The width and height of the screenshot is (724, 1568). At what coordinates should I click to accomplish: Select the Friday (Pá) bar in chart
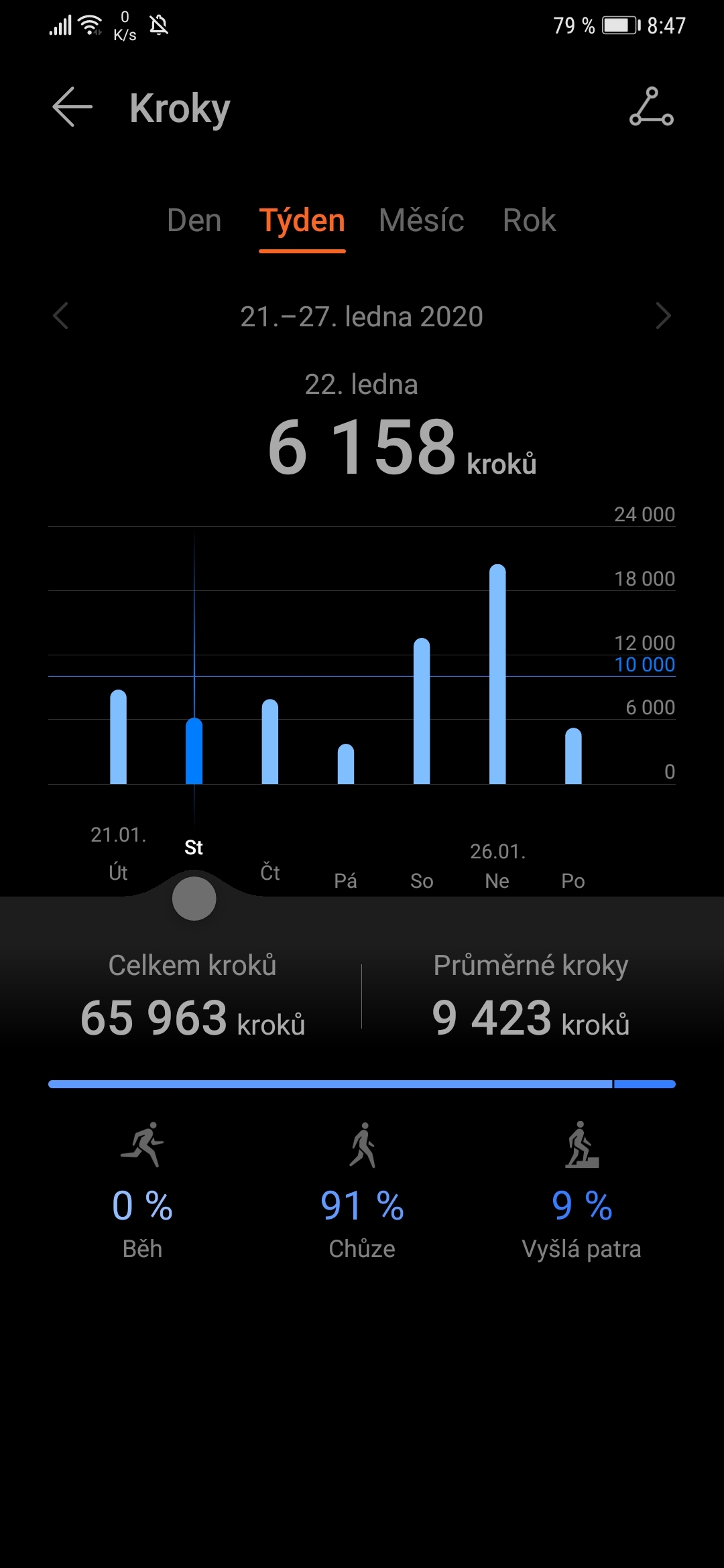coord(346,764)
